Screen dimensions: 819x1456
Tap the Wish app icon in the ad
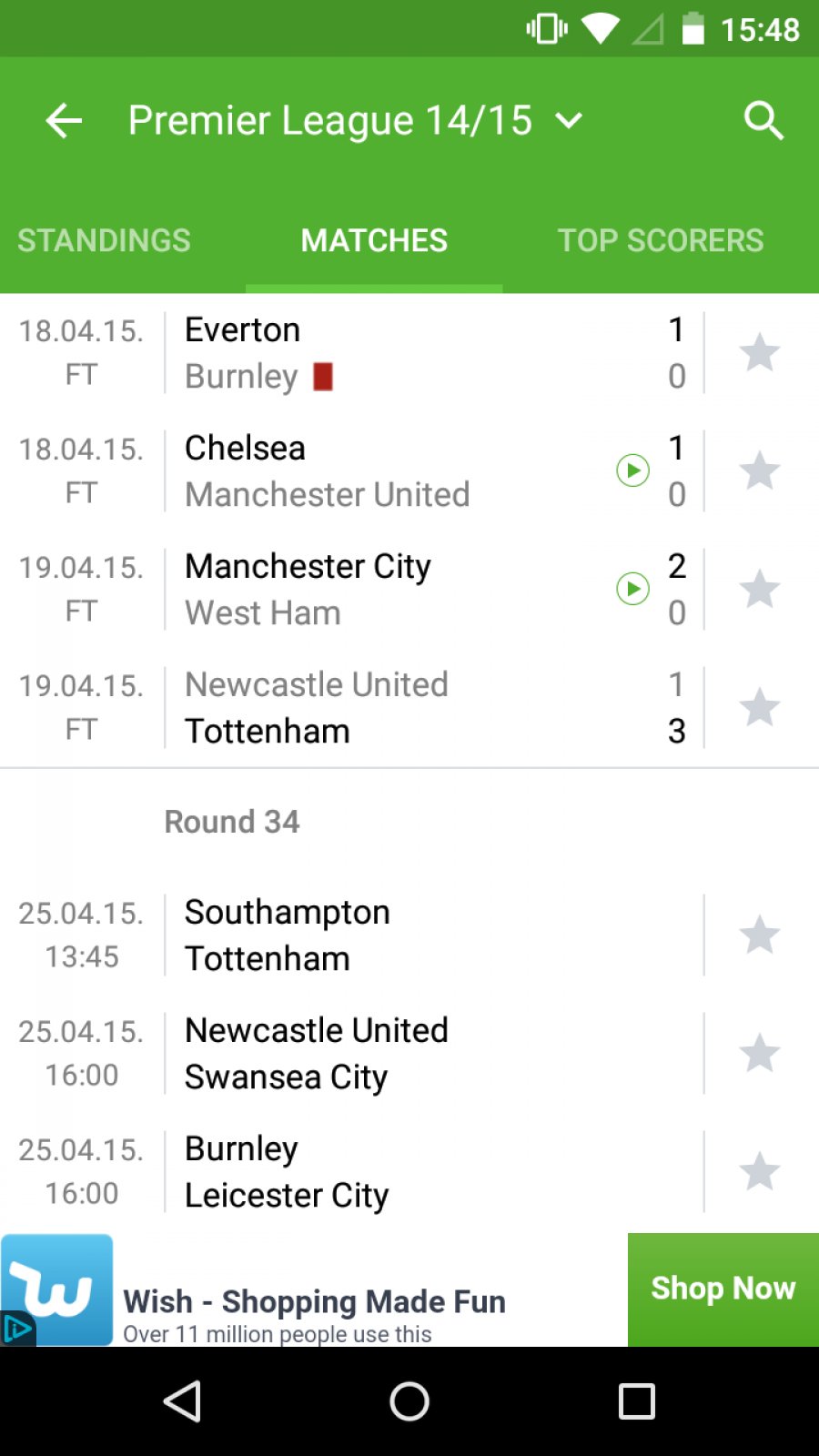56,1288
